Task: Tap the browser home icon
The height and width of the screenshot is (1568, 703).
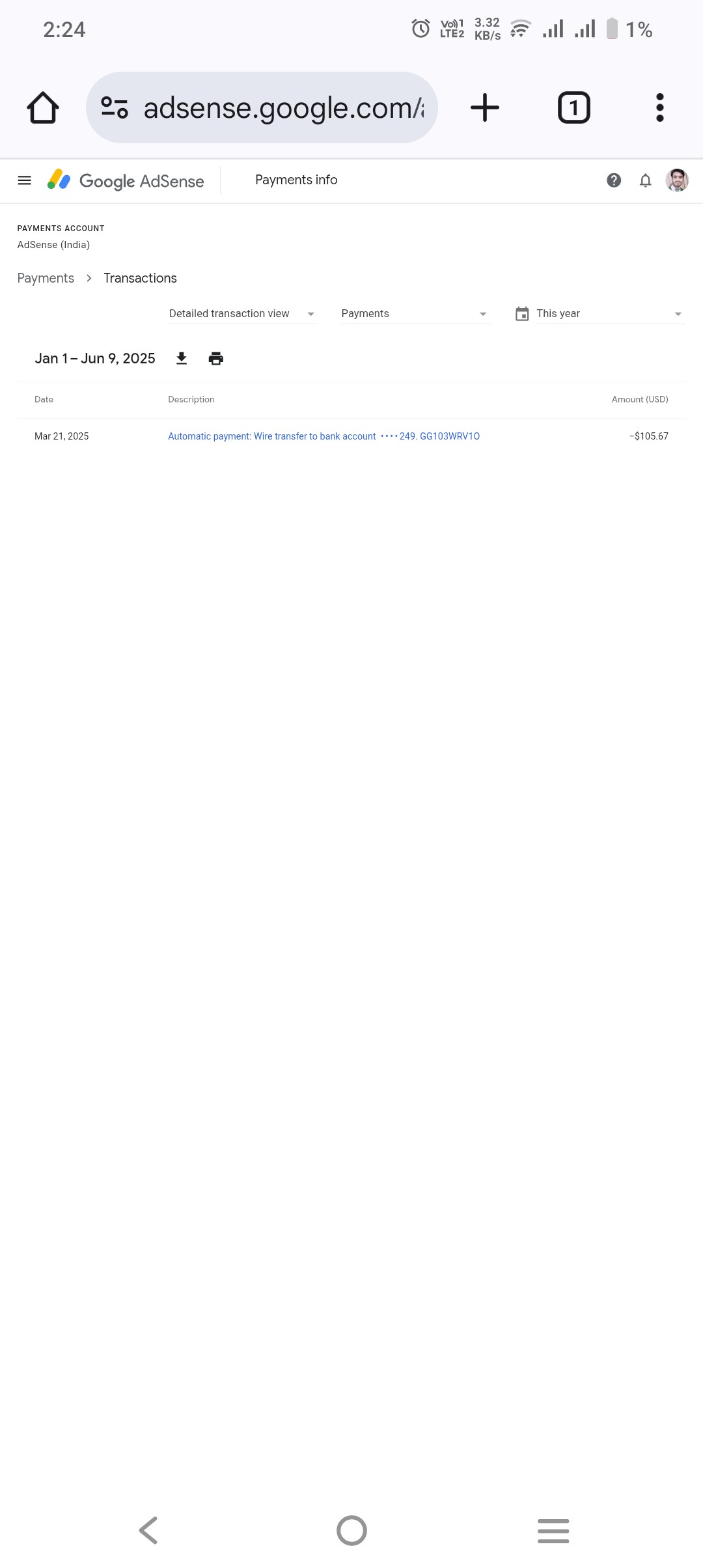Action: tap(43, 107)
